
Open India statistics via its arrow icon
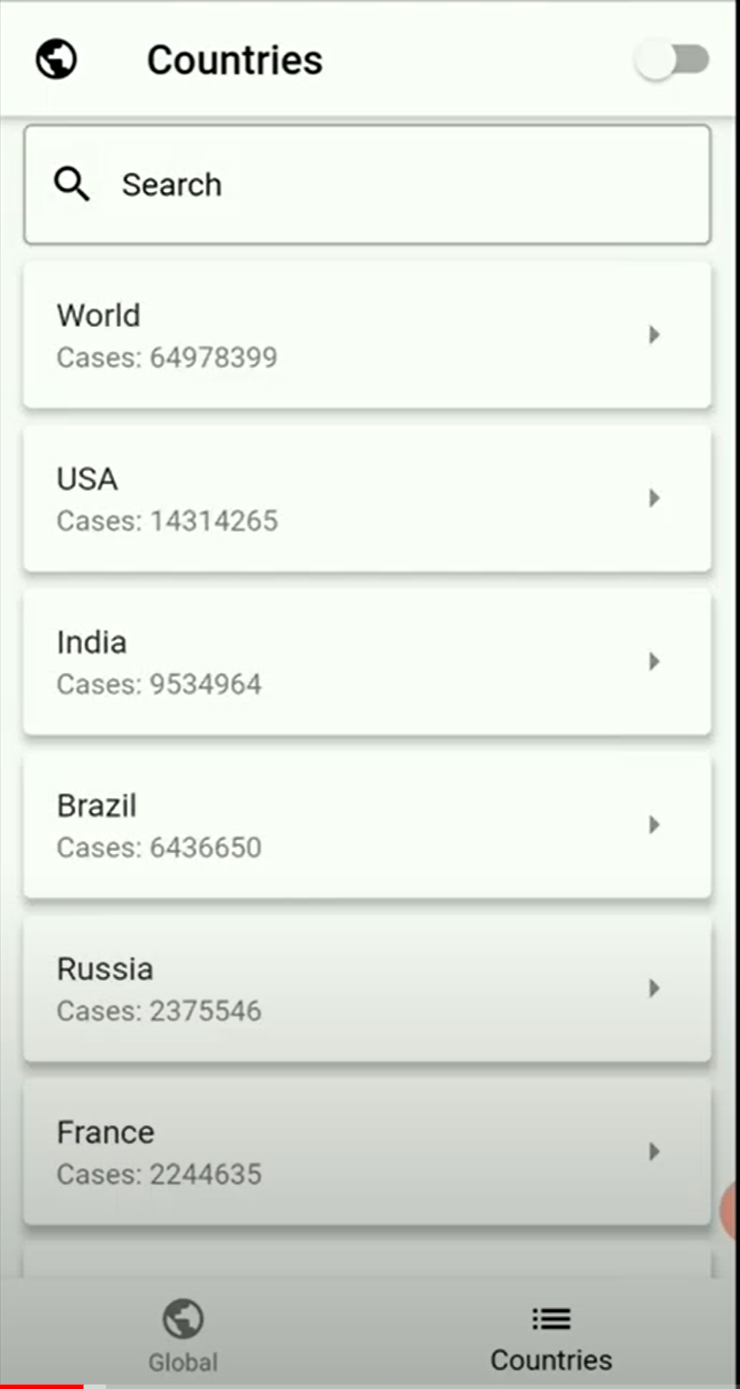tap(655, 661)
